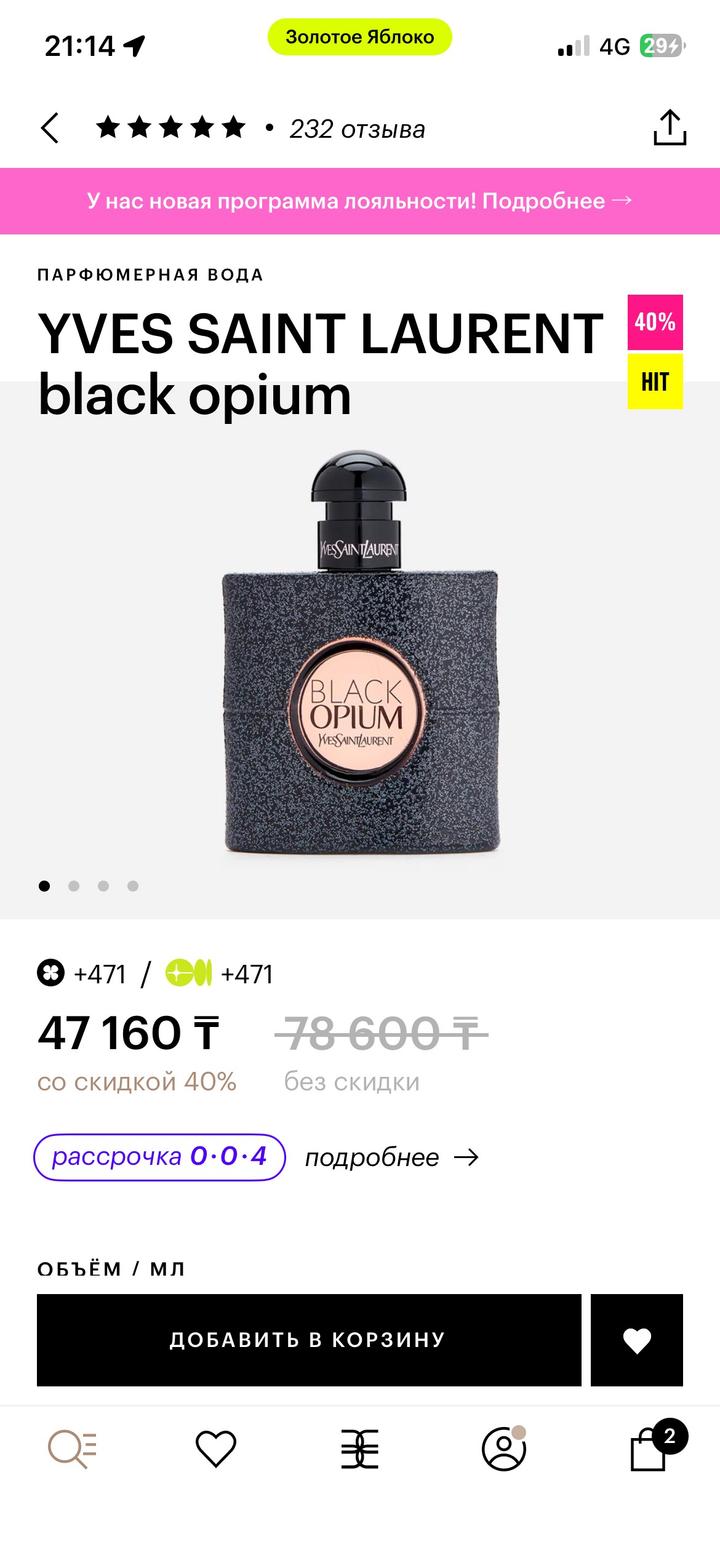Open loyalty program details from pink banner
This screenshot has height=1558, width=720.
click(x=360, y=200)
